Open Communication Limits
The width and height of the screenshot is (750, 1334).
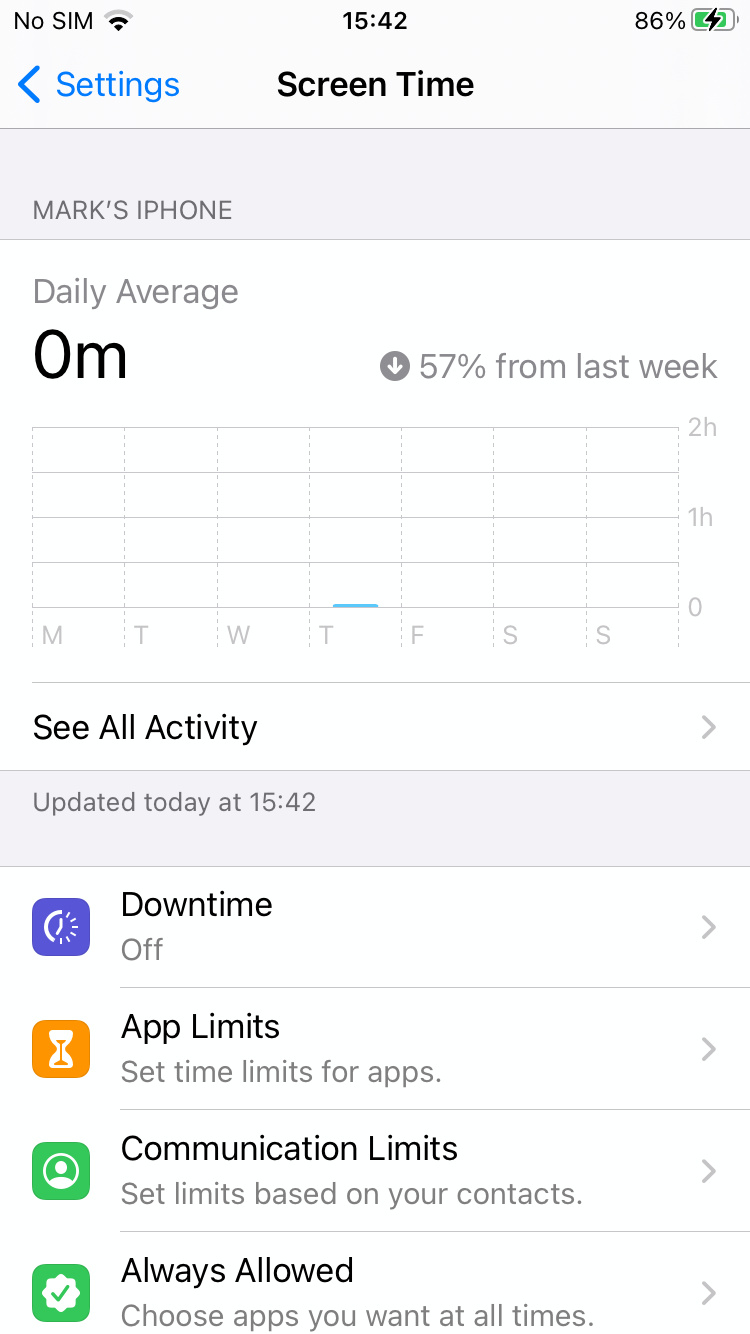click(x=375, y=1171)
